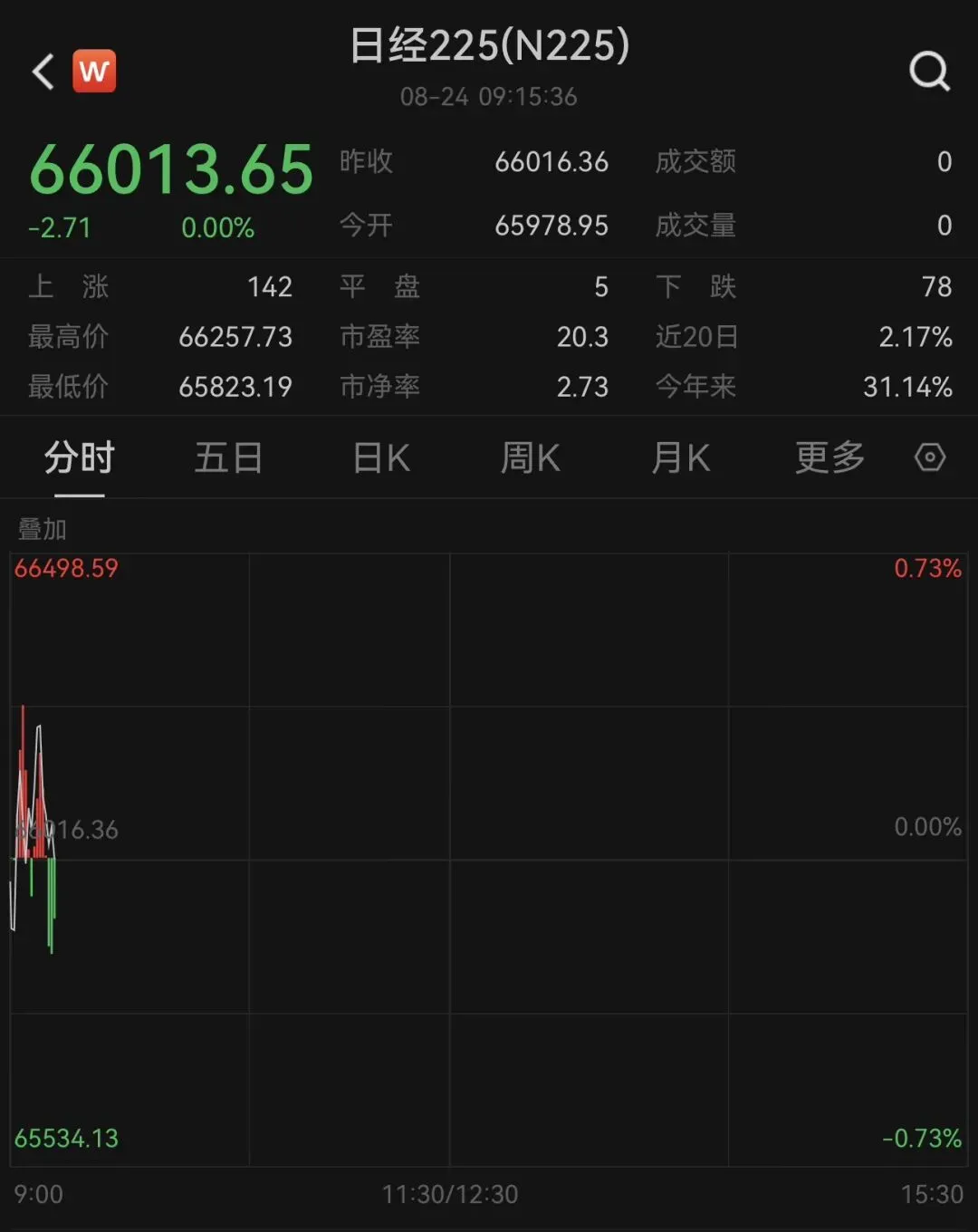Select the 分时 intraday chart tab

(80, 457)
